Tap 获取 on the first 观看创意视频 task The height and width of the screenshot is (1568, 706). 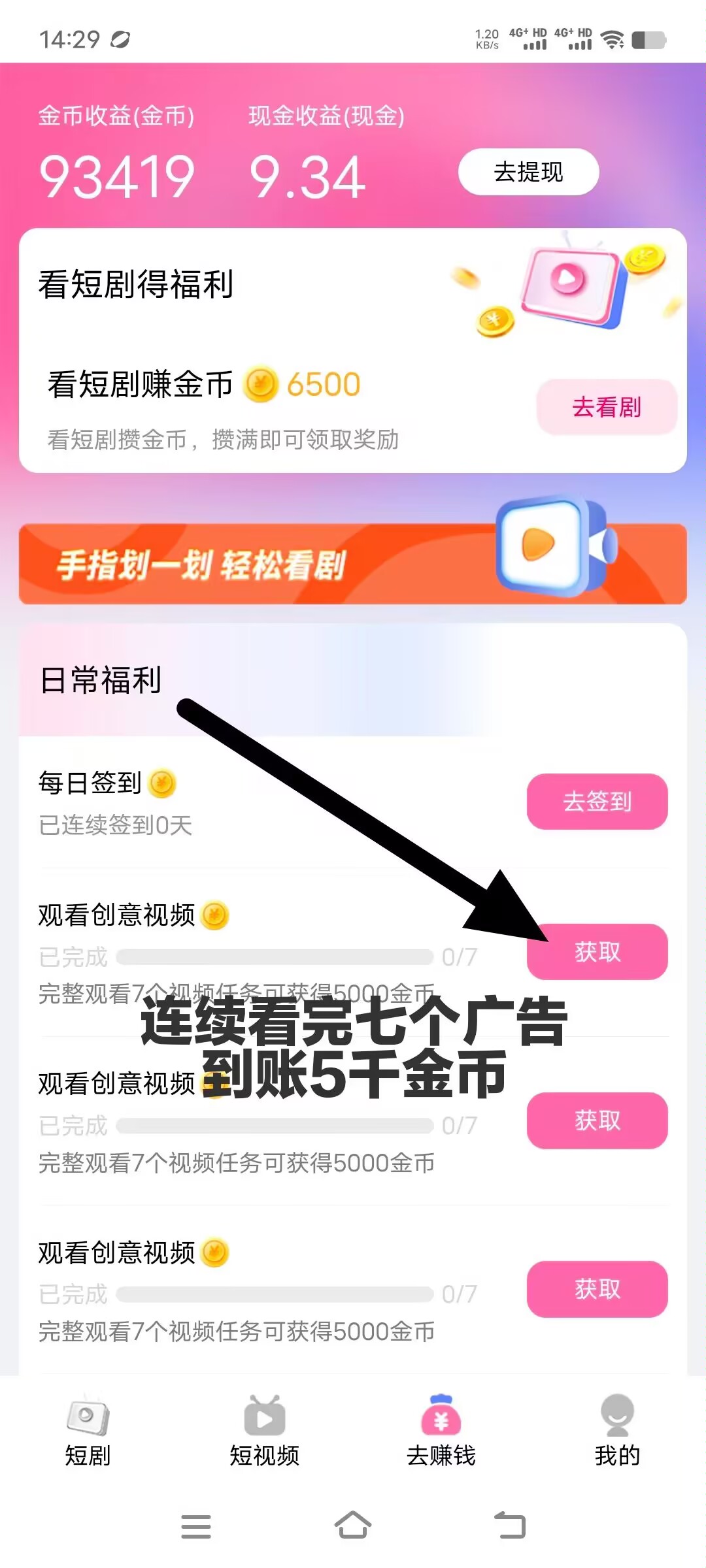(597, 951)
